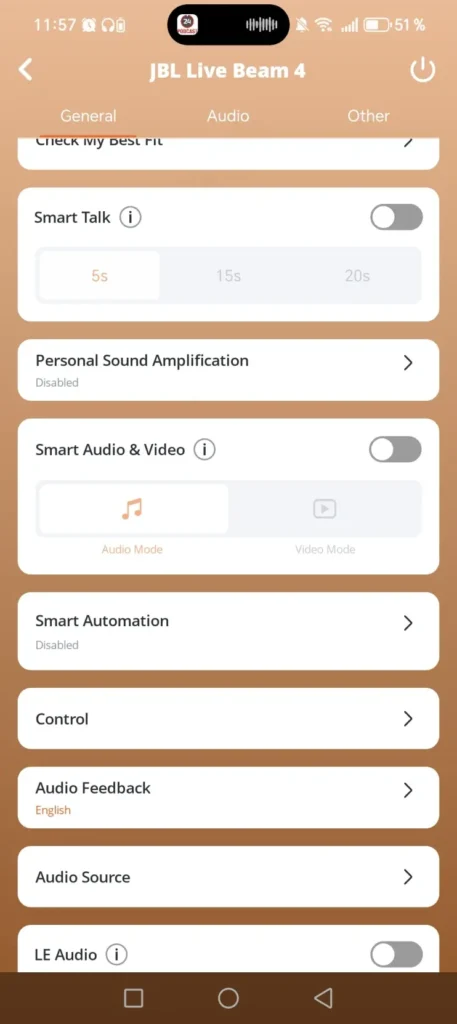Tap the power icon in the header
The height and width of the screenshot is (1024, 457).
click(x=422, y=70)
